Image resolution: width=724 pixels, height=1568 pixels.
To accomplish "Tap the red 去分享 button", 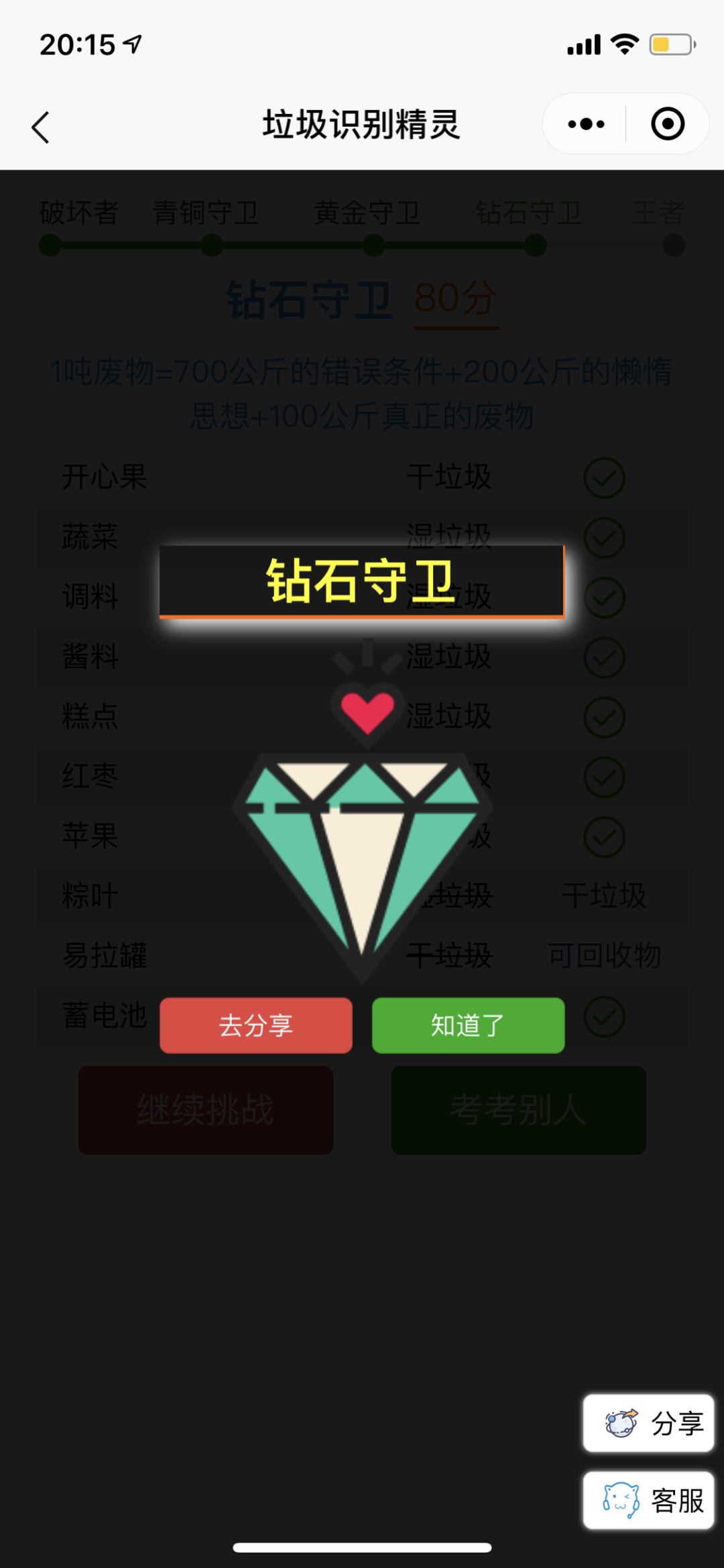I will tap(255, 1025).
